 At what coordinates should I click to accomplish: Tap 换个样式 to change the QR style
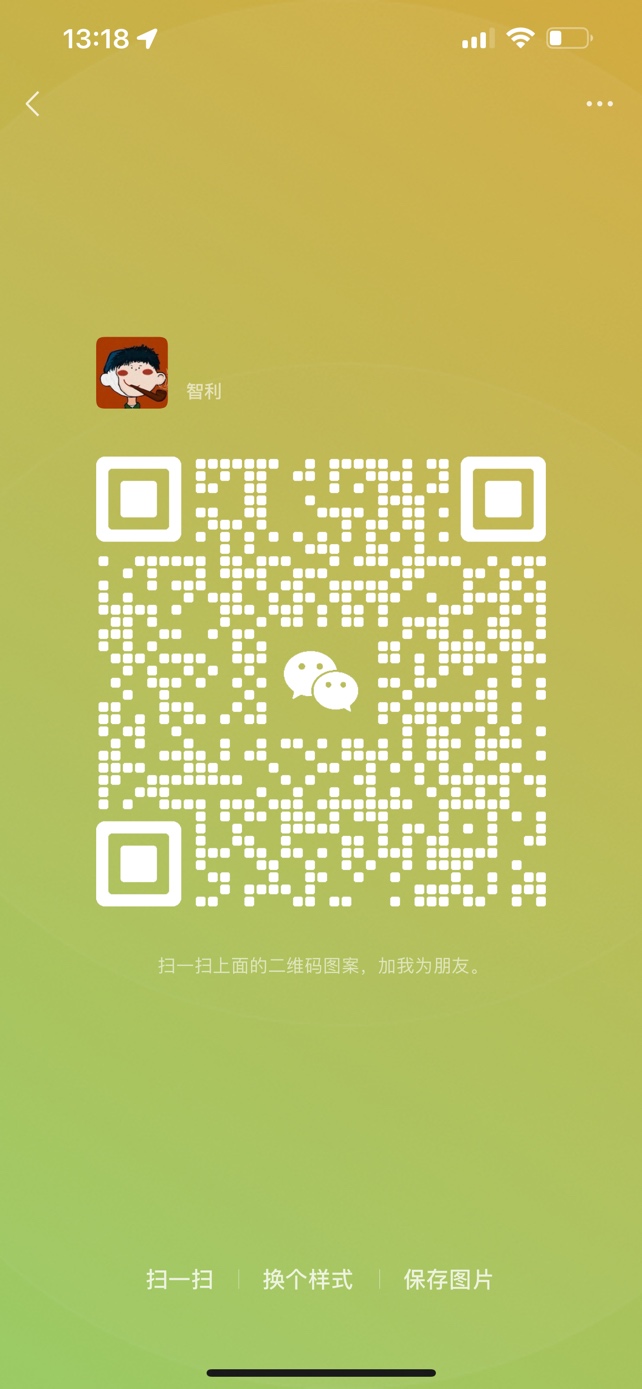(x=308, y=1279)
